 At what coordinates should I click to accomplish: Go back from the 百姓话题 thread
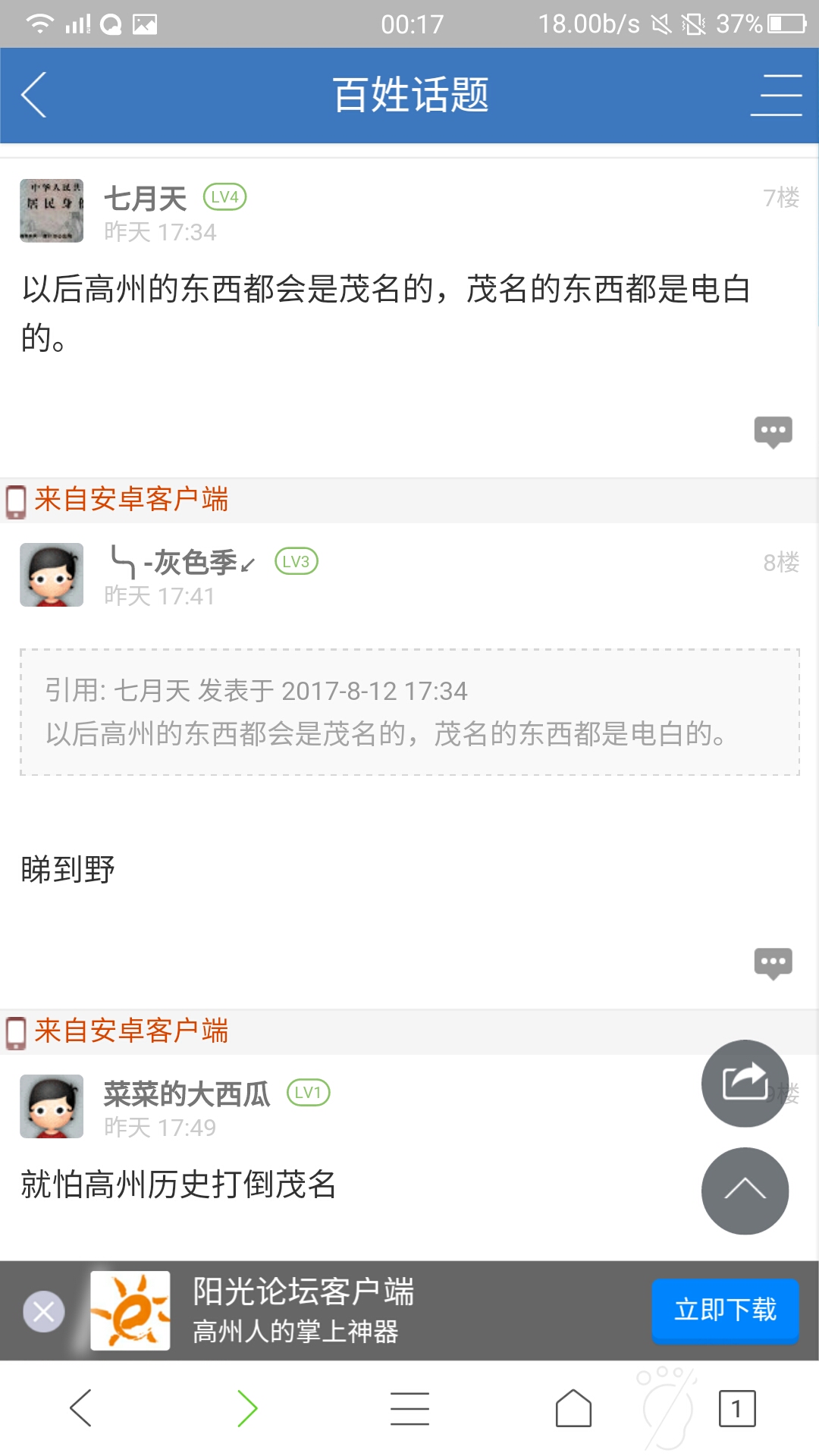35,95
